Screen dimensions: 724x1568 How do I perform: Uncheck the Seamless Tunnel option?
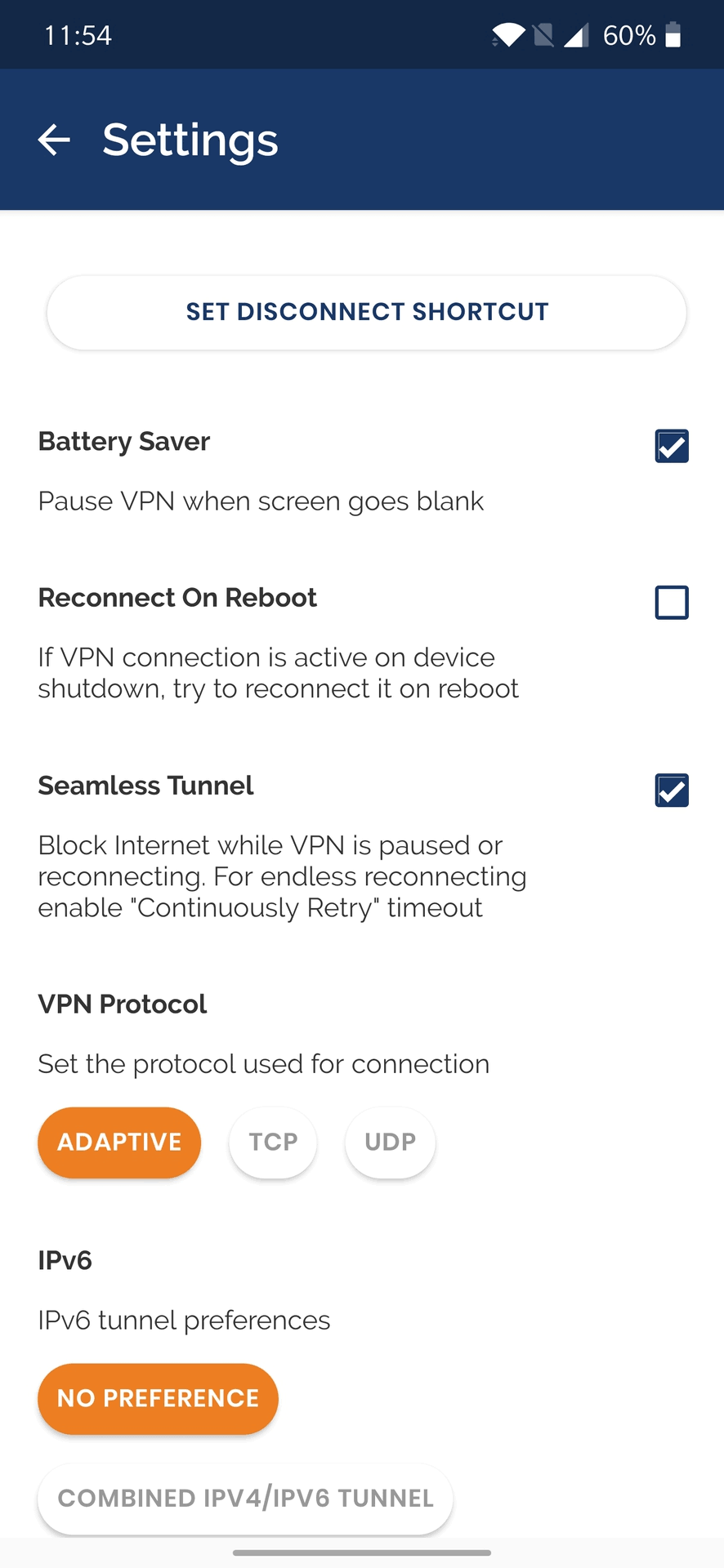[x=672, y=791]
